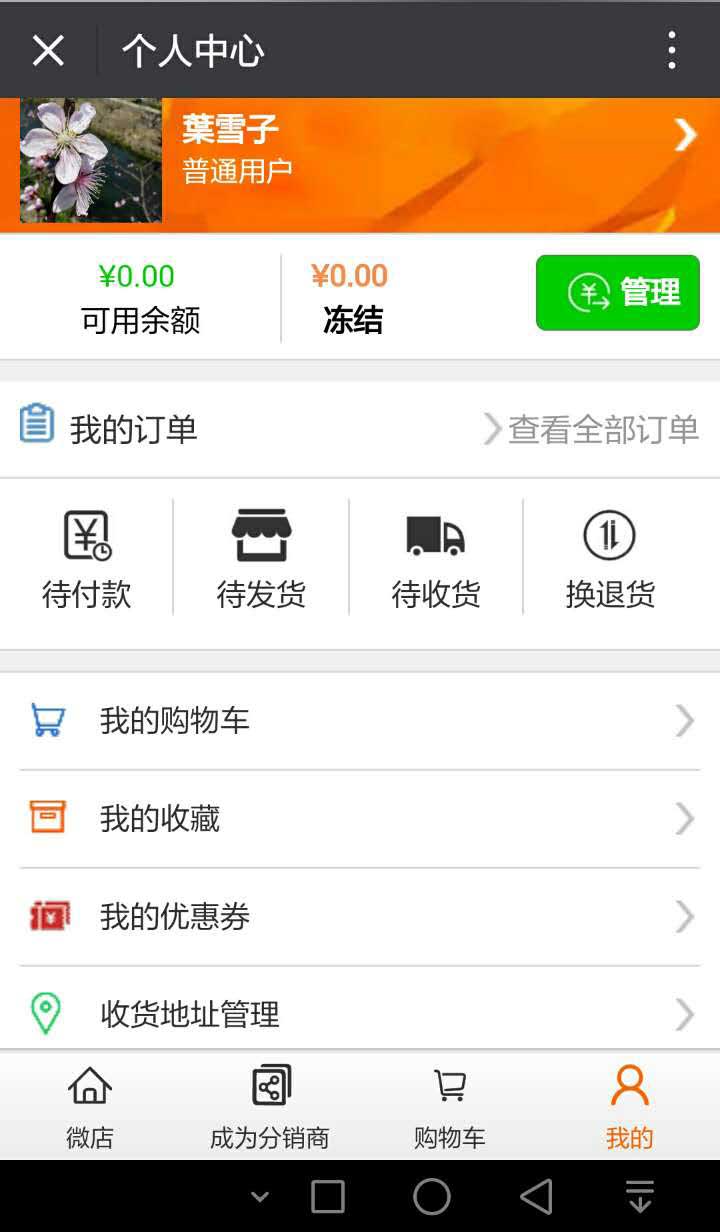Tap the system back triangle
720x1232 pixels.
coord(537,1196)
